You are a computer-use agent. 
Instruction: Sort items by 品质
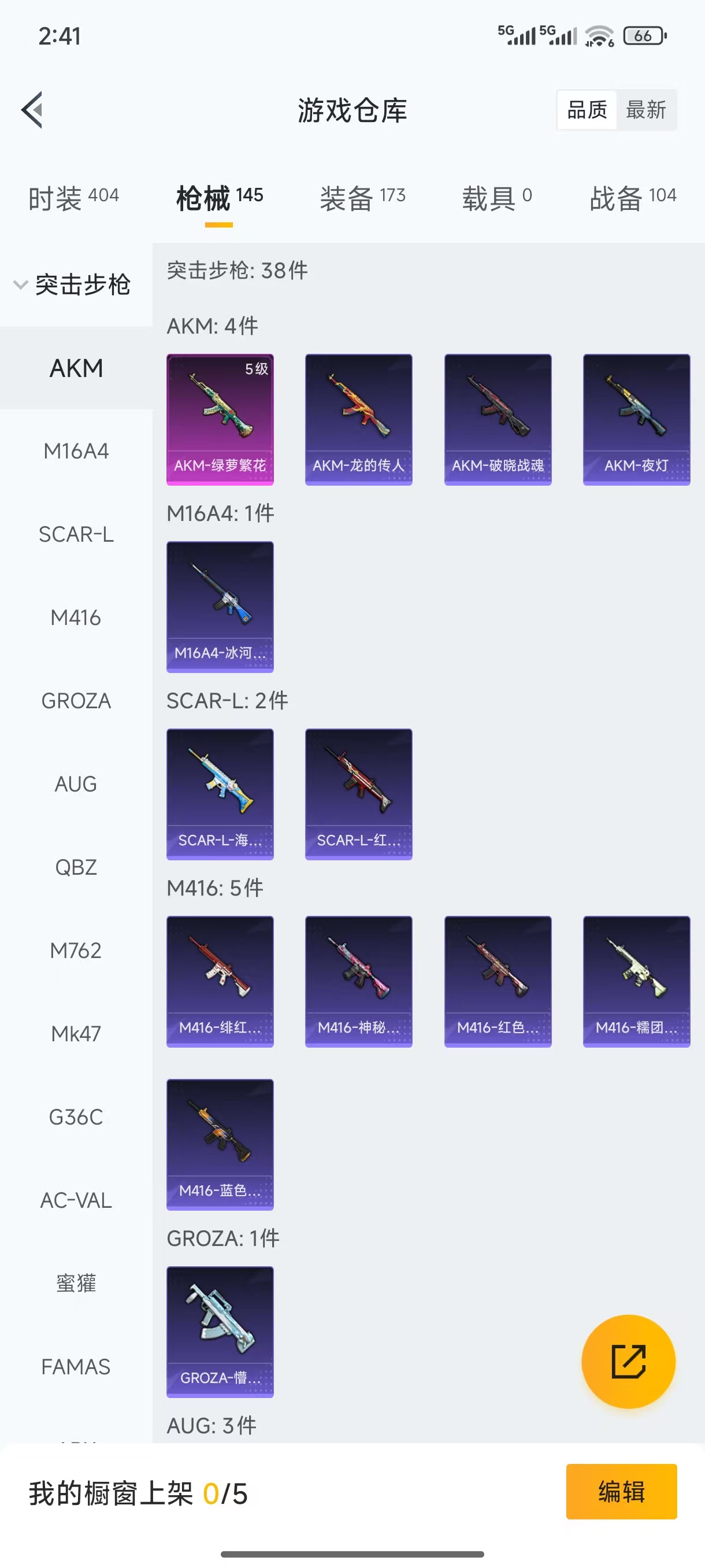pos(587,110)
